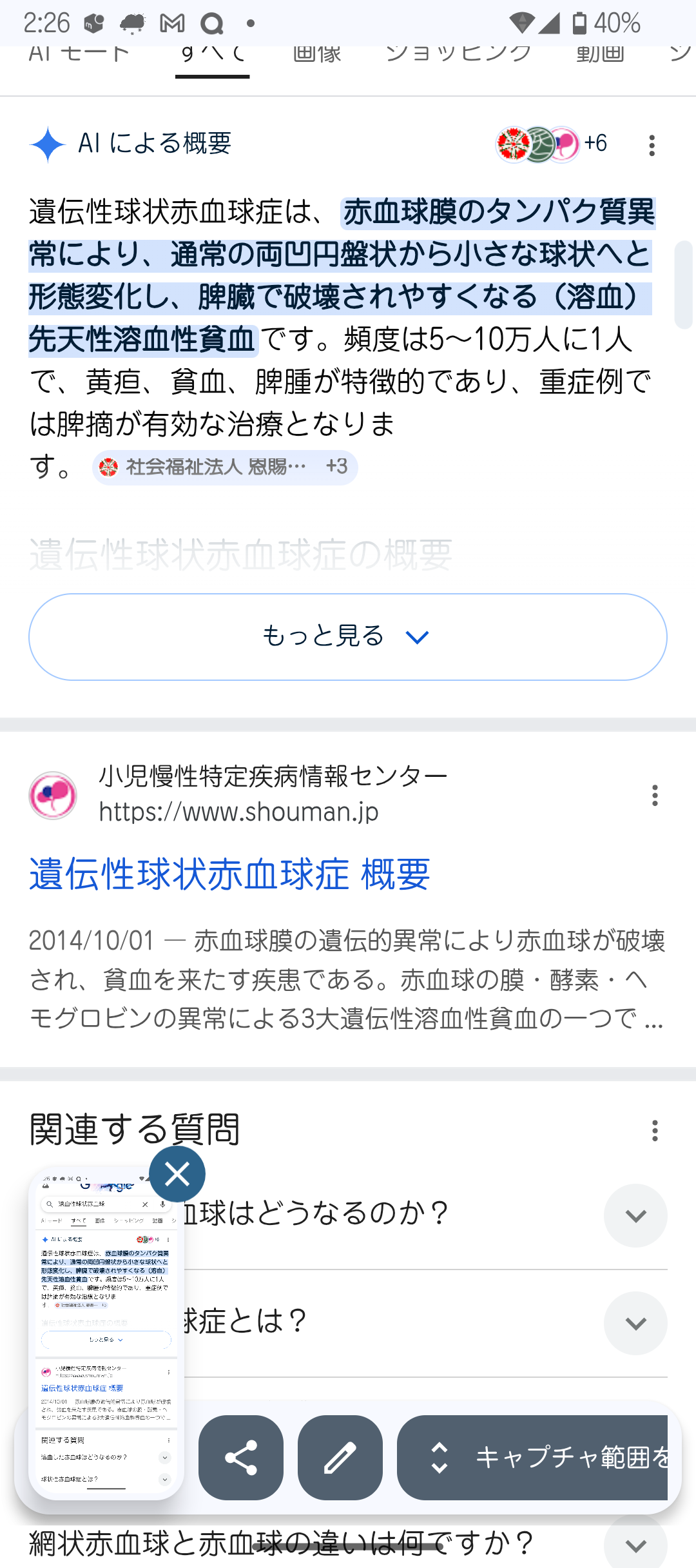Share the captured screenshot
Screen dimensions: 696x1568
pos(241,1458)
